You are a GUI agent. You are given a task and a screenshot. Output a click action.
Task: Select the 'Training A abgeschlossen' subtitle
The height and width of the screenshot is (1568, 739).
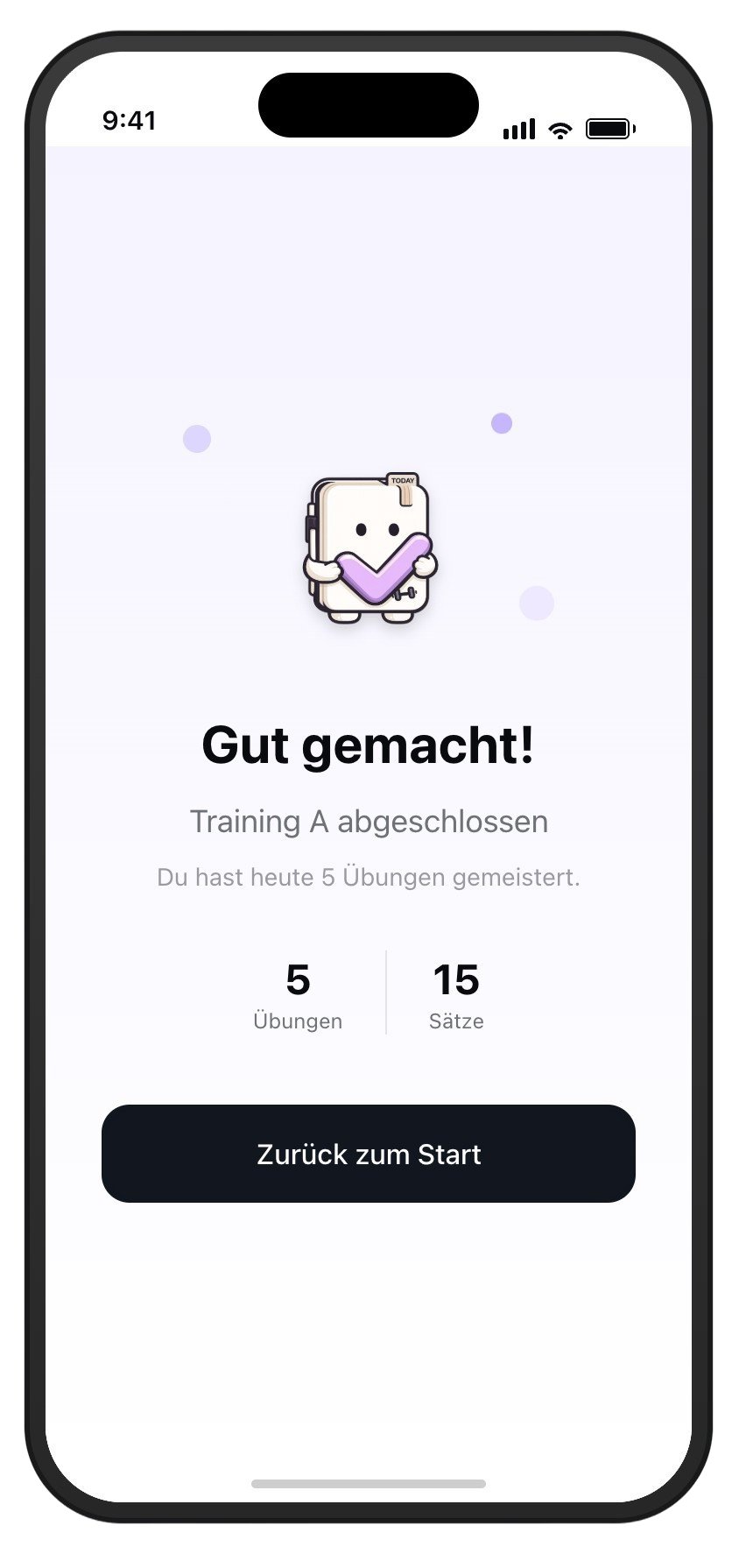click(x=369, y=821)
